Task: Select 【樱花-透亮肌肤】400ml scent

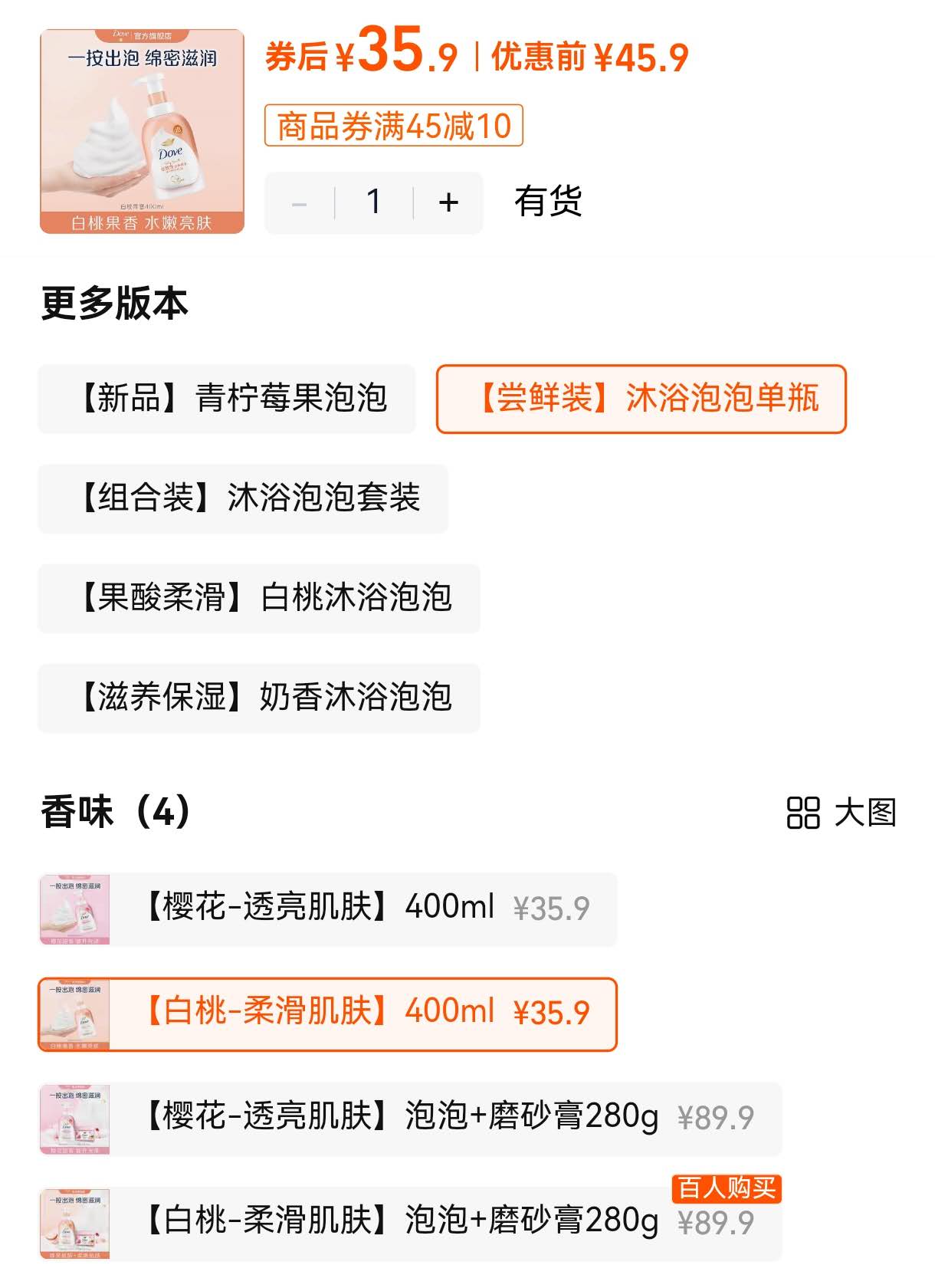Action: tap(327, 909)
